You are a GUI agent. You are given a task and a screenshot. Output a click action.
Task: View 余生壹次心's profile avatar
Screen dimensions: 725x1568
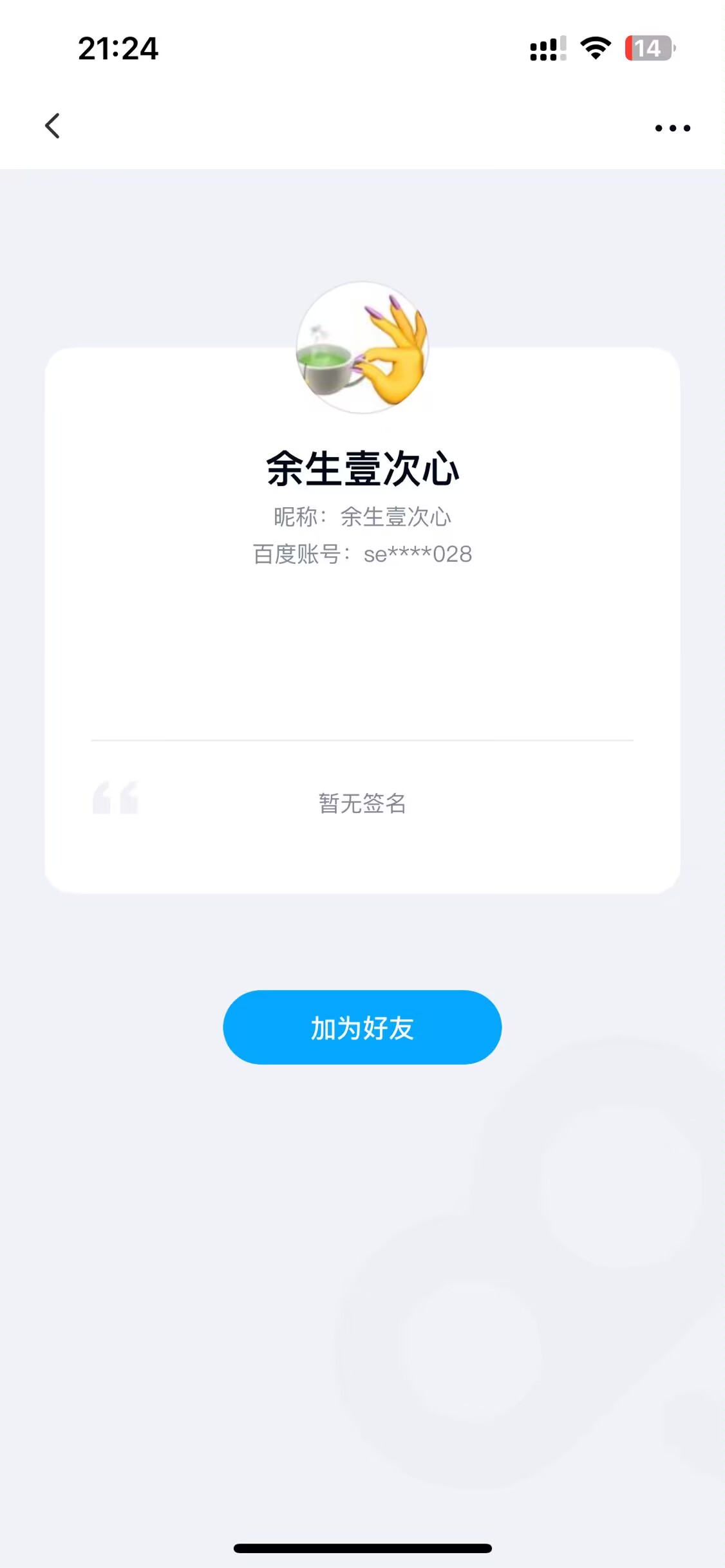tap(362, 348)
